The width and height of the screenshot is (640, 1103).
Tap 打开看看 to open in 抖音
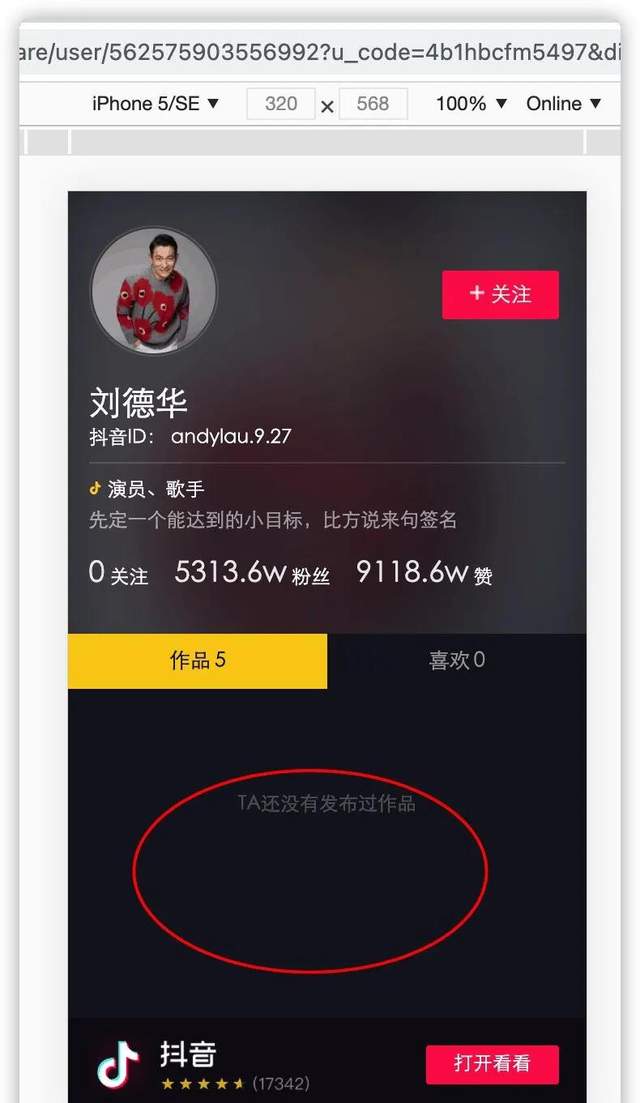[x=492, y=1064]
